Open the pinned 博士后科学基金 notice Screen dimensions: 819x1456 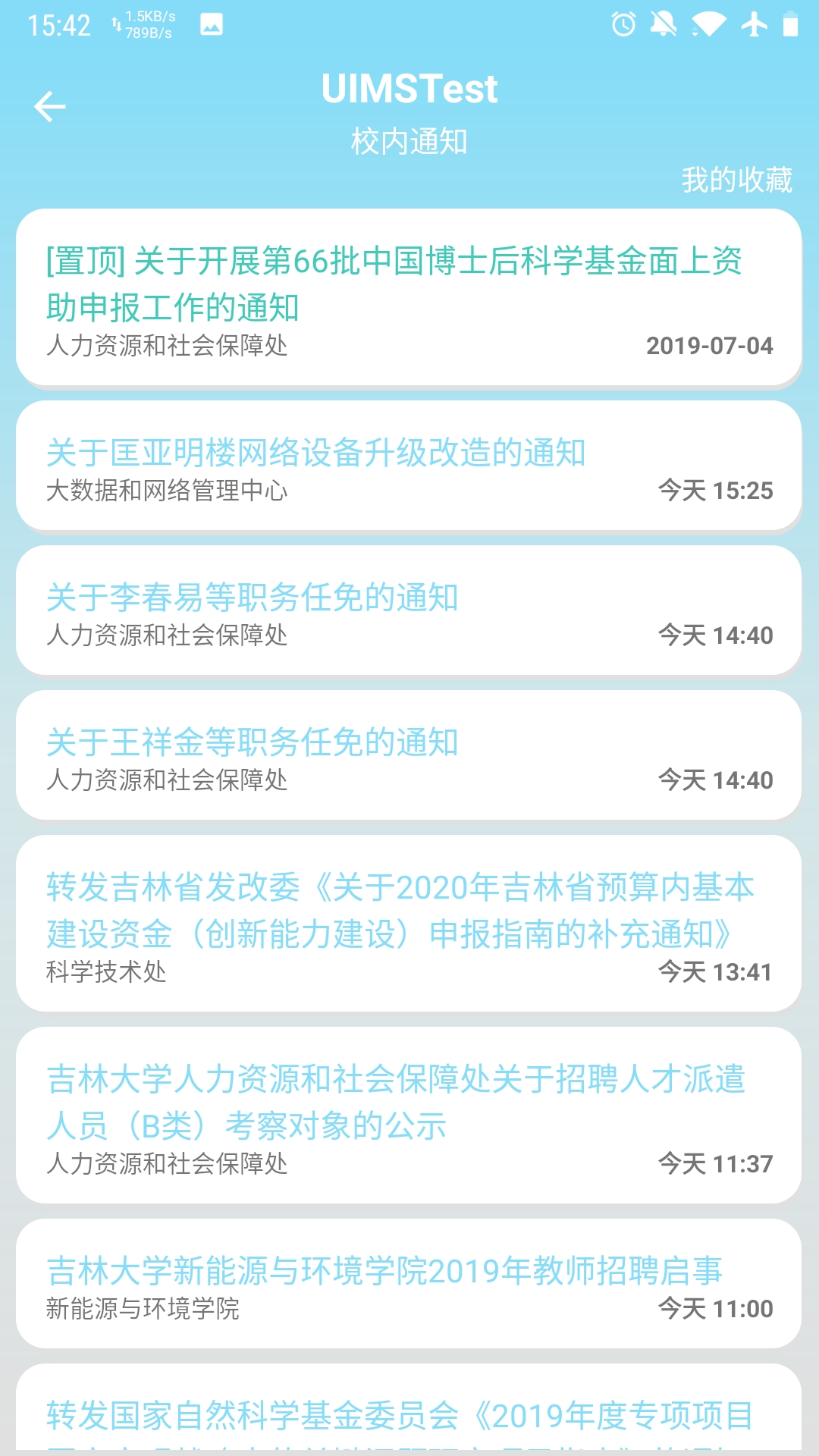pos(409,296)
